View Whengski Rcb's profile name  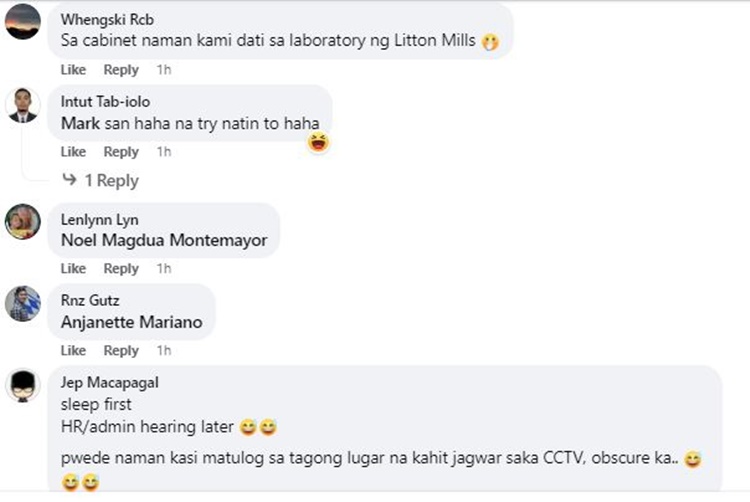[107, 19]
